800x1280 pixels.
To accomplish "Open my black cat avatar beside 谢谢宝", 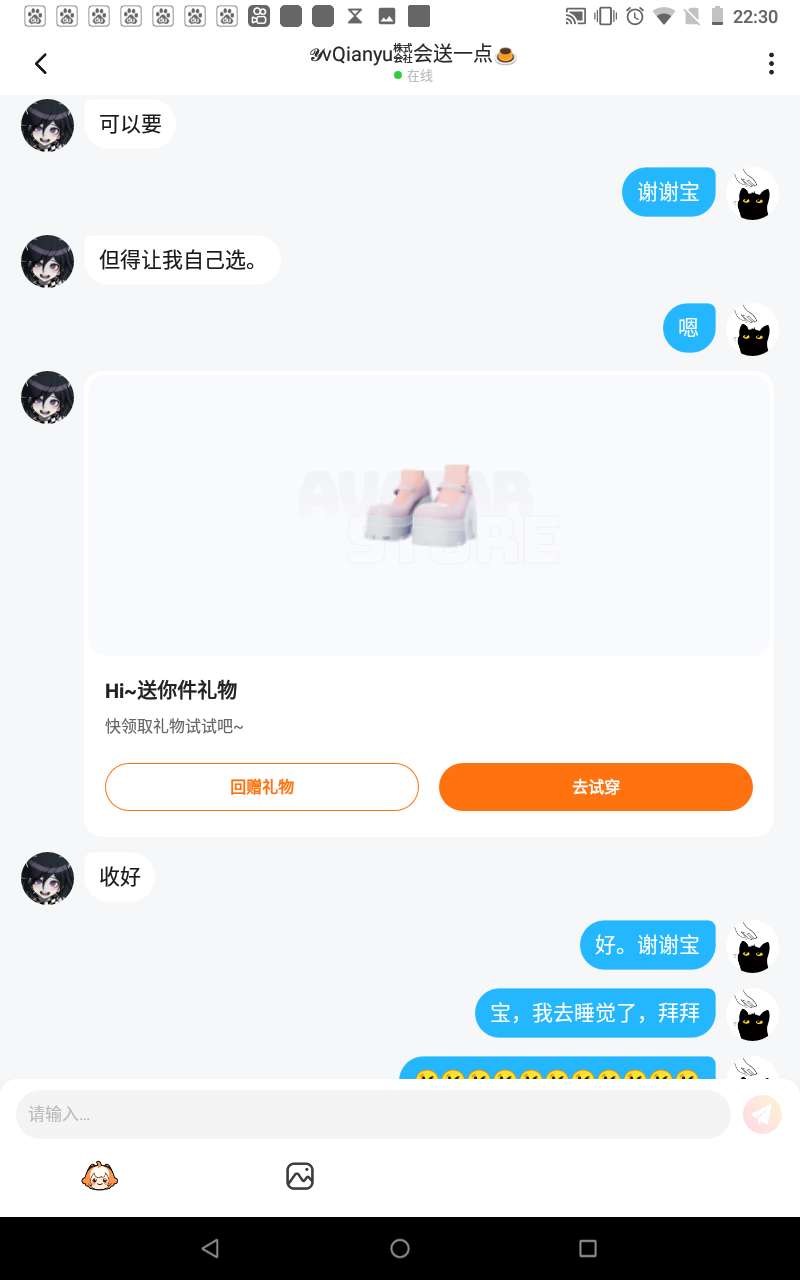I will (753, 193).
